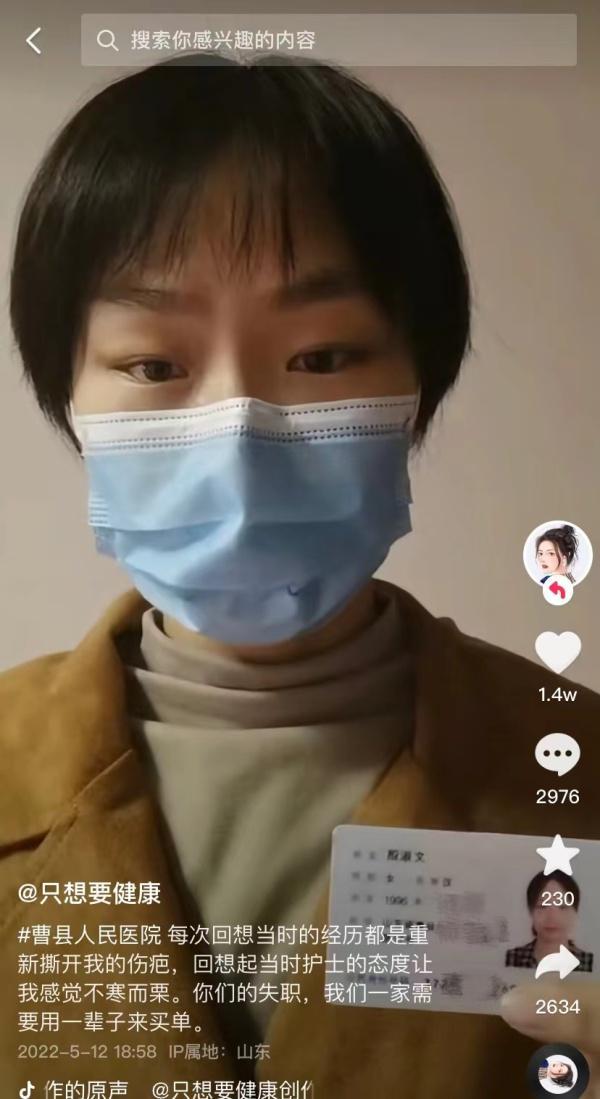
Task: Open the comments with 2976 replies
Action: click(557, 755)
